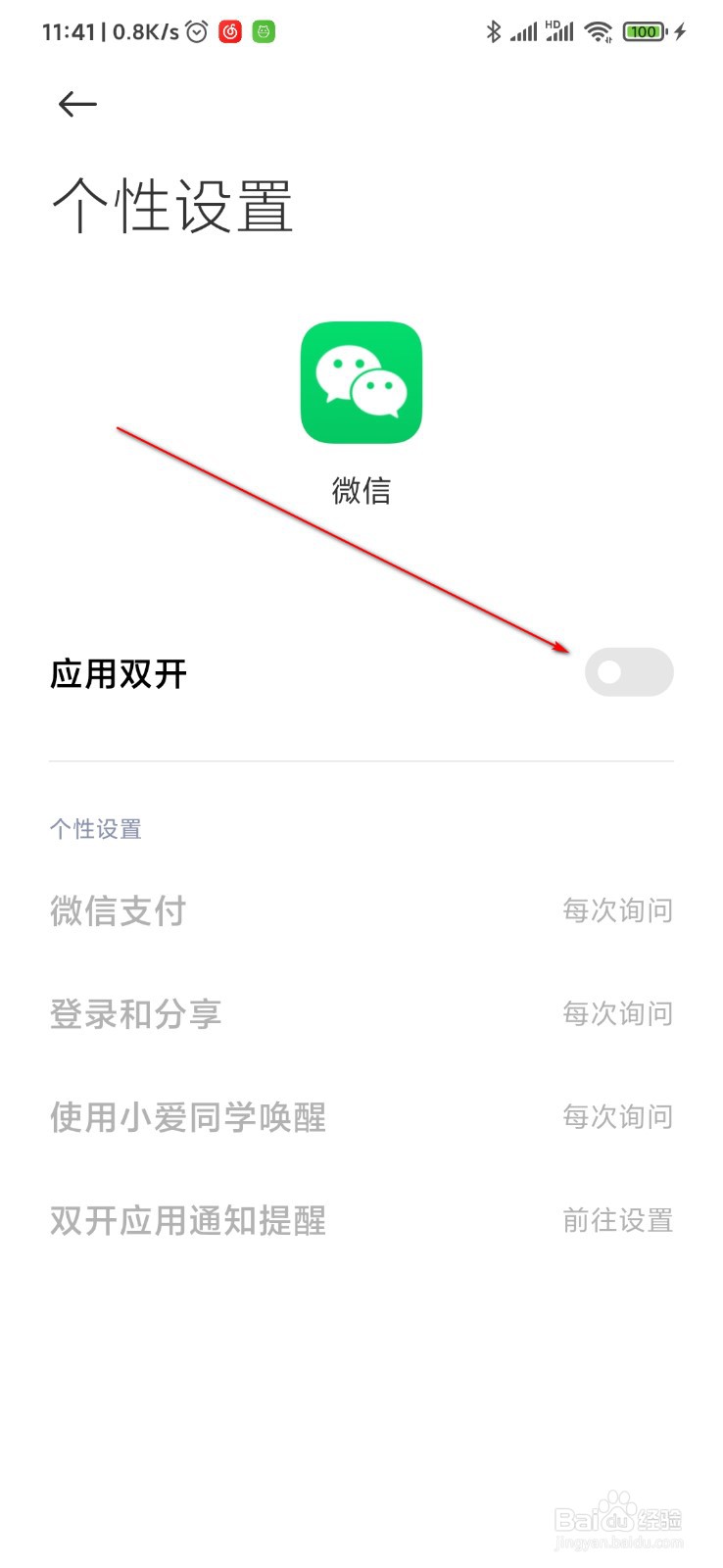The width and height of the screenshot is (723, 1568).
Task: Click the 个性设置 section header
Action: (x=96, y=828)
